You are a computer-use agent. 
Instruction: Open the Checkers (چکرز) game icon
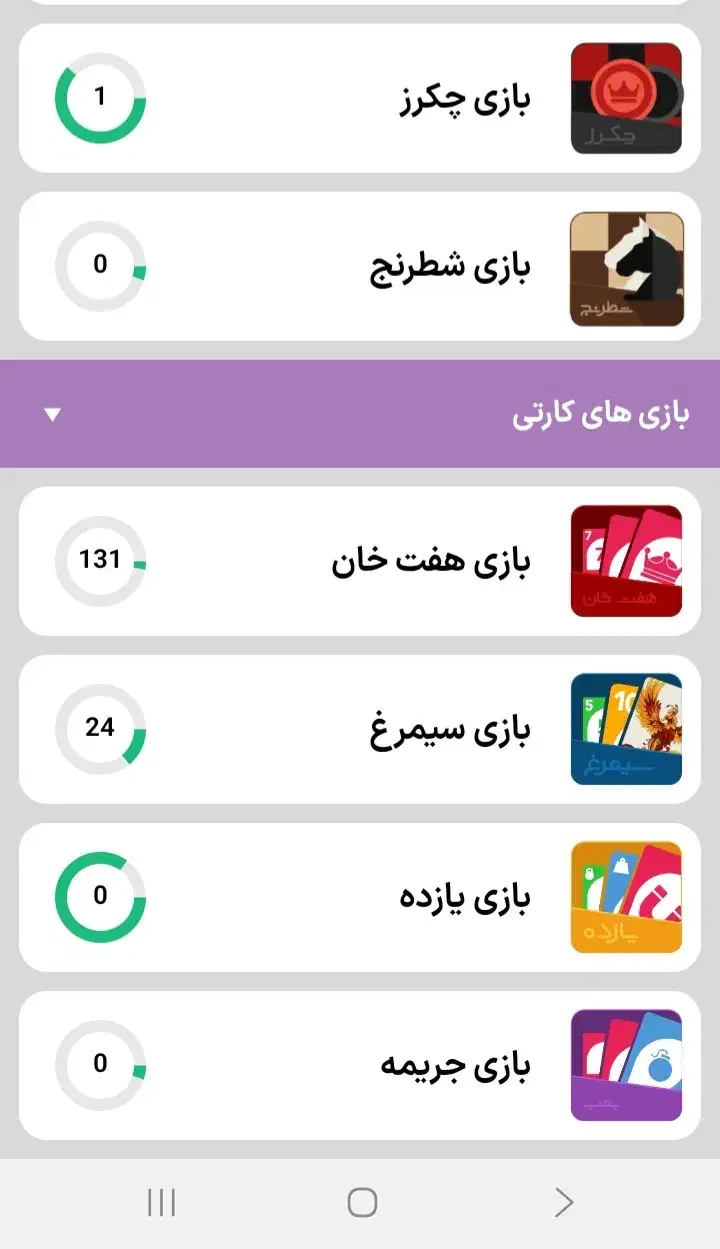pyautogui.click(x=626, y=97)
